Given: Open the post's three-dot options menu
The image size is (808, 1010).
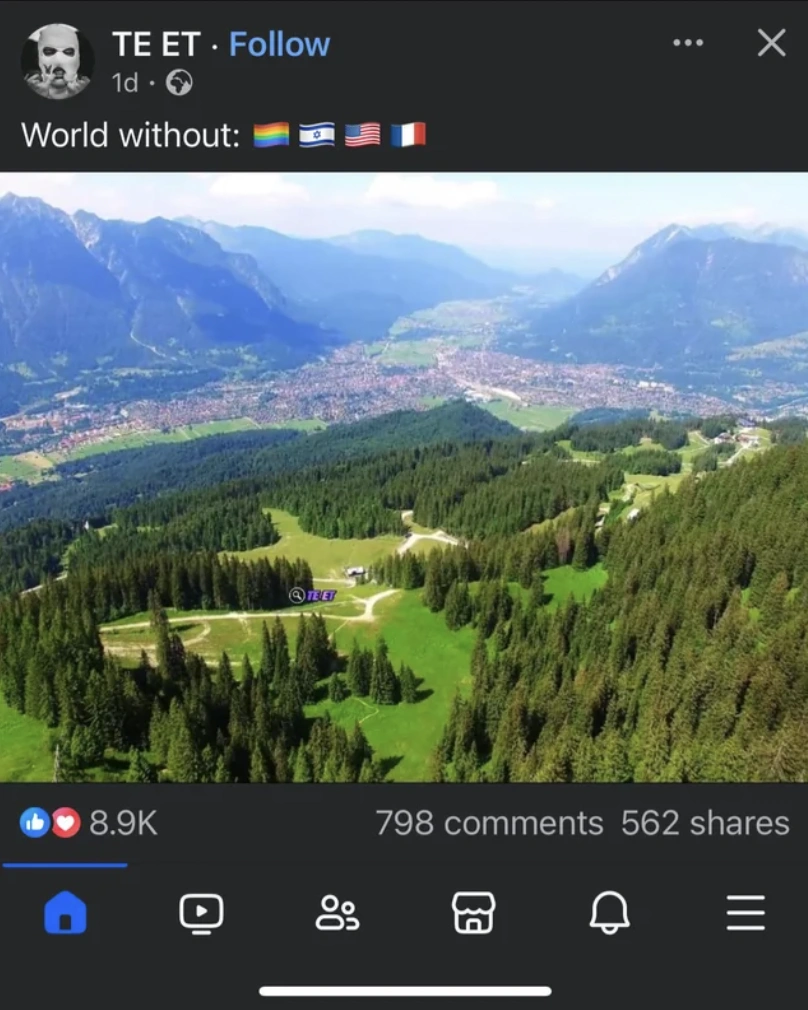Looking at the screenshot, I should pyautogui.click(x=688, y=43).
